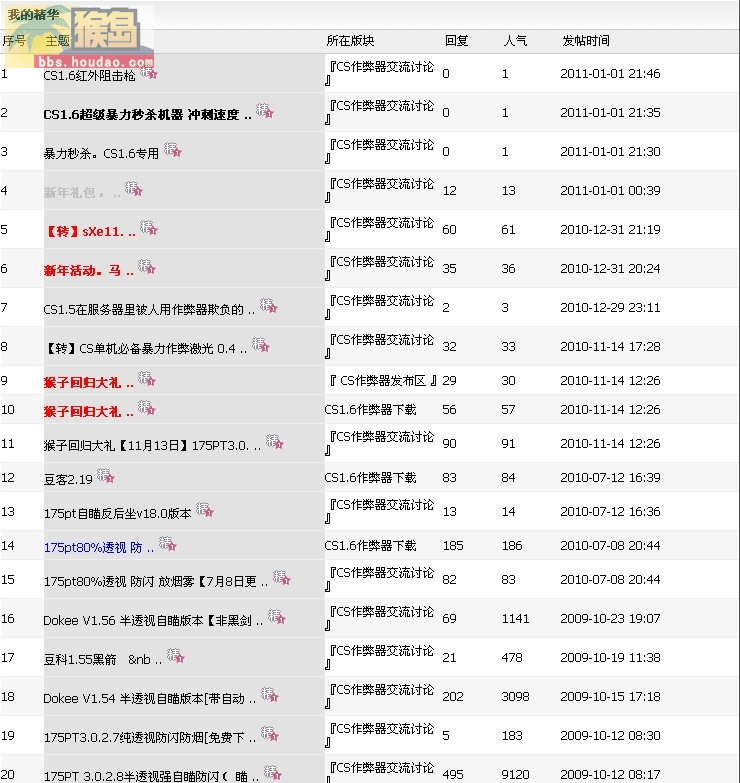Open the 豆客2.19 thread
This screenshot has width=740, height=783.
(x=68, y=480)
